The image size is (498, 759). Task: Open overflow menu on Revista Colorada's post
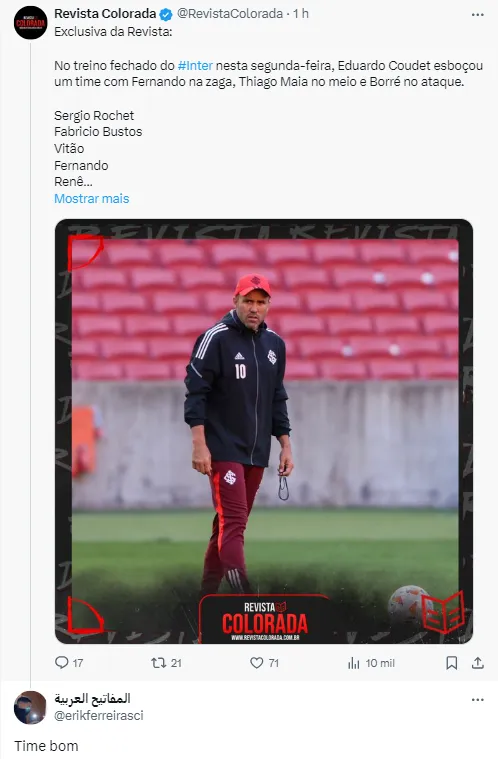(478, 15)
